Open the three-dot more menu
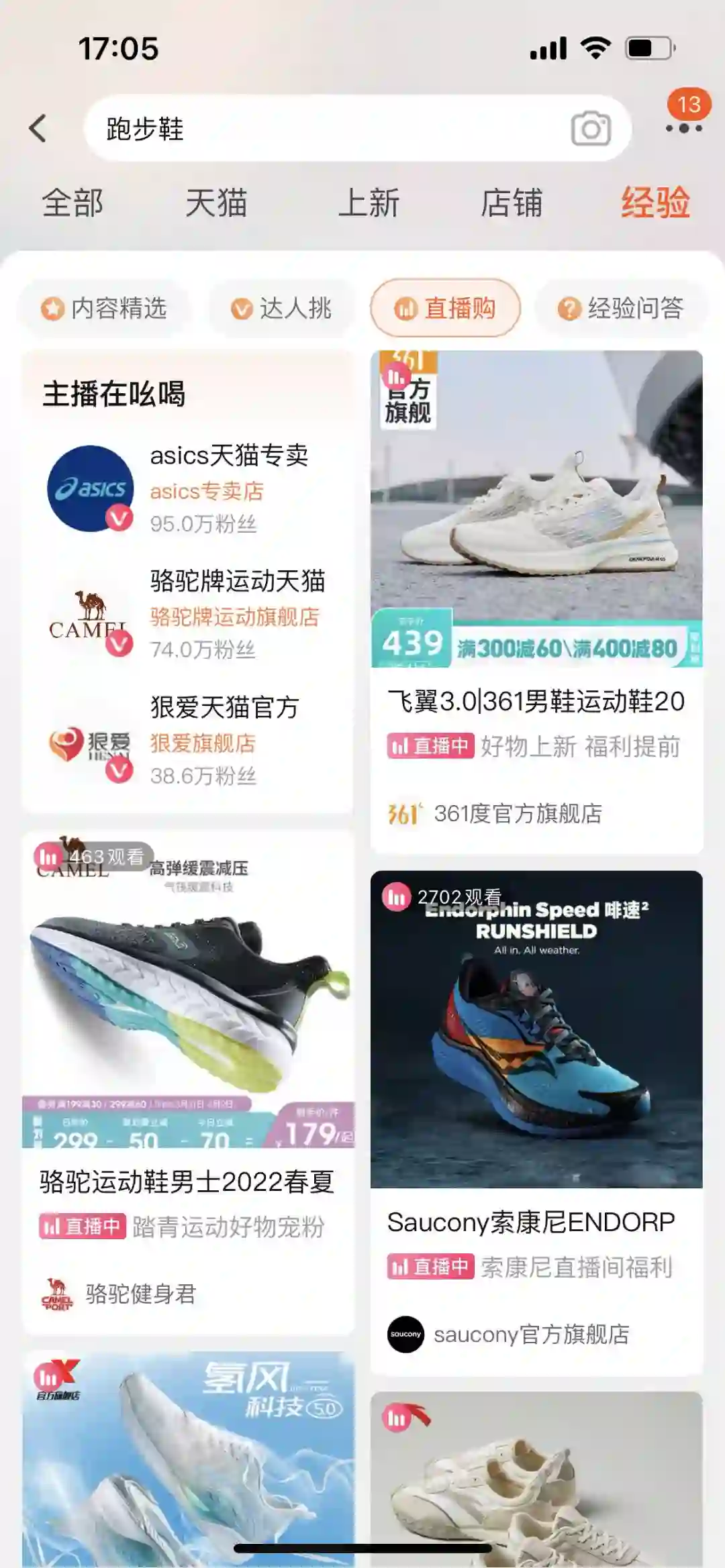This screenshot has height=1568, width=725. tap(683, 127)
